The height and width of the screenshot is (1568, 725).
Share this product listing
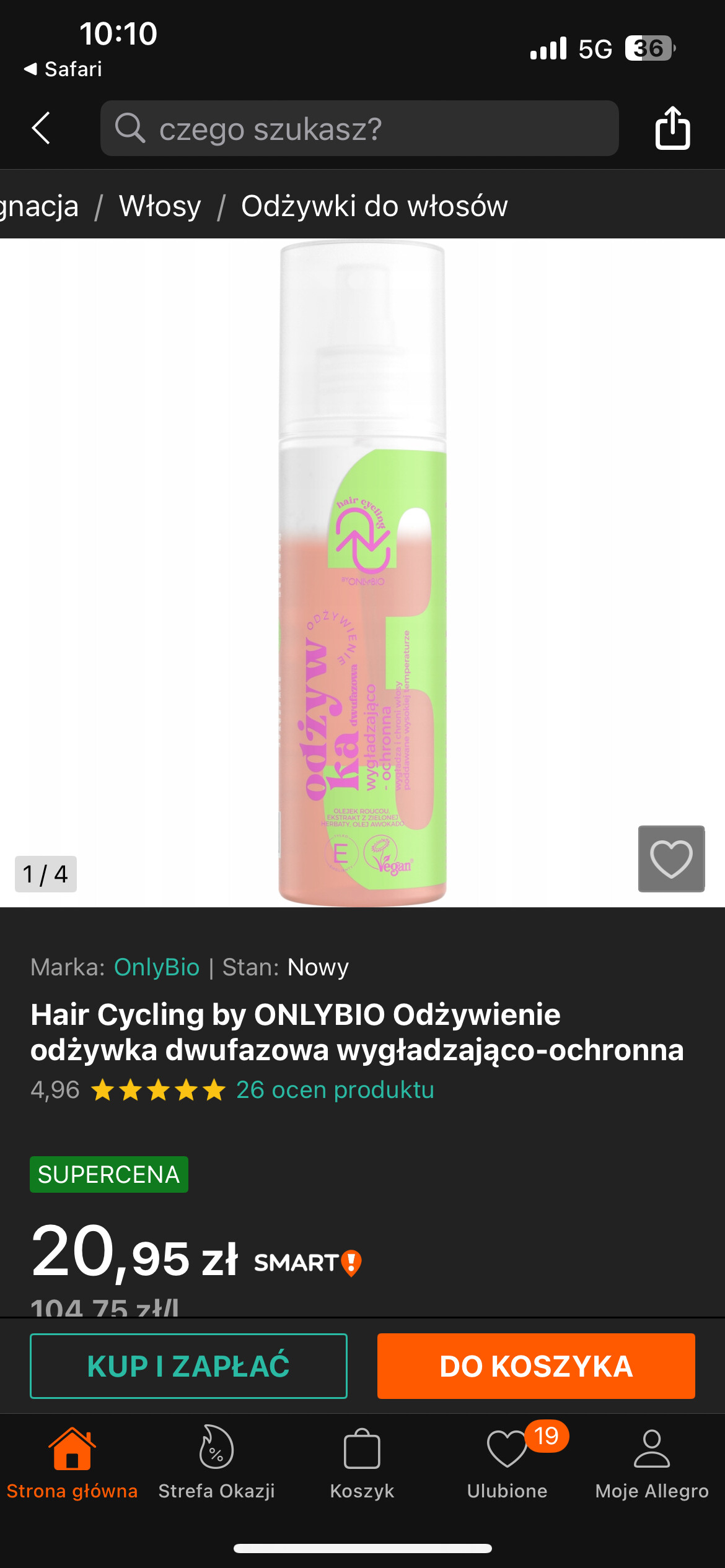(x=672, y=128)
